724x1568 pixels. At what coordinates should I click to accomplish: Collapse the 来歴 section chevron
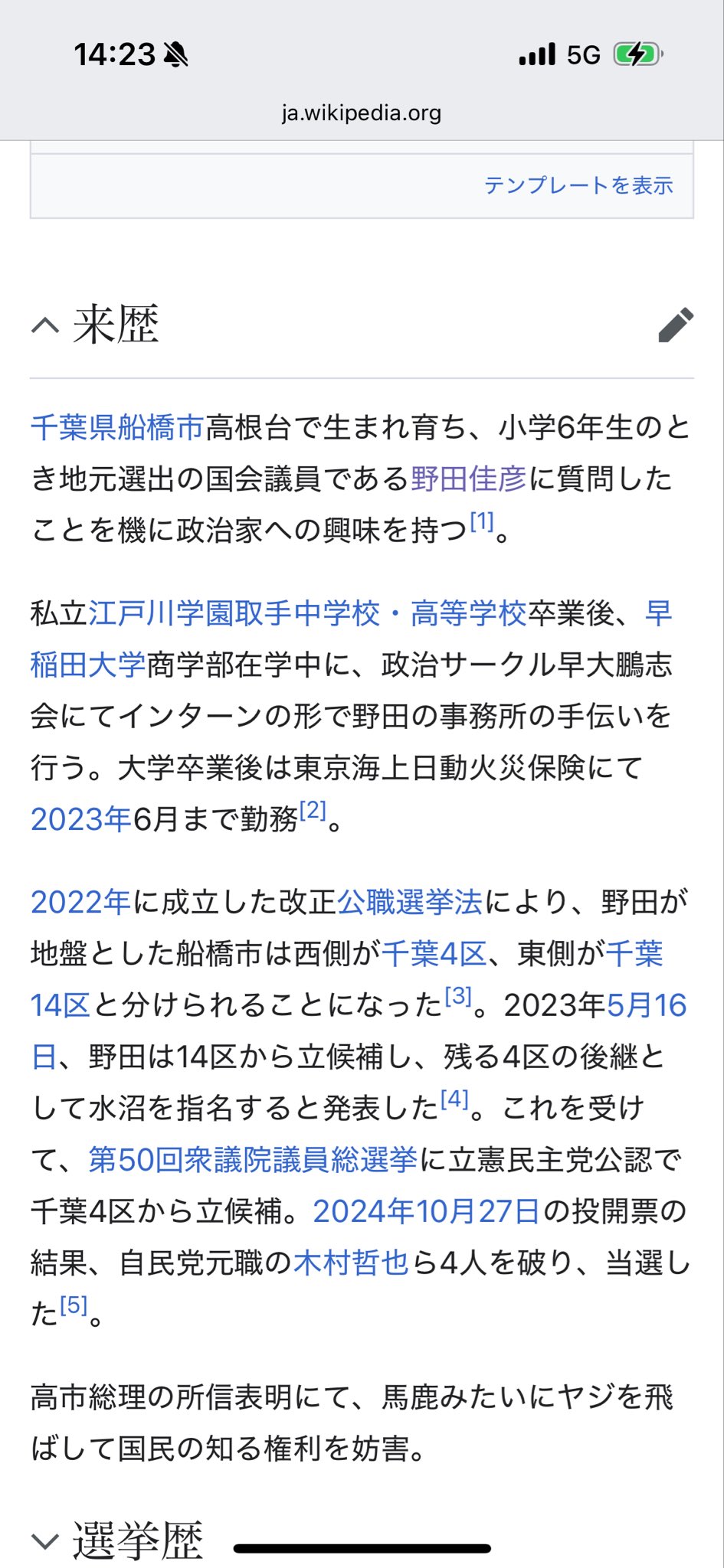tap(46, 325)
